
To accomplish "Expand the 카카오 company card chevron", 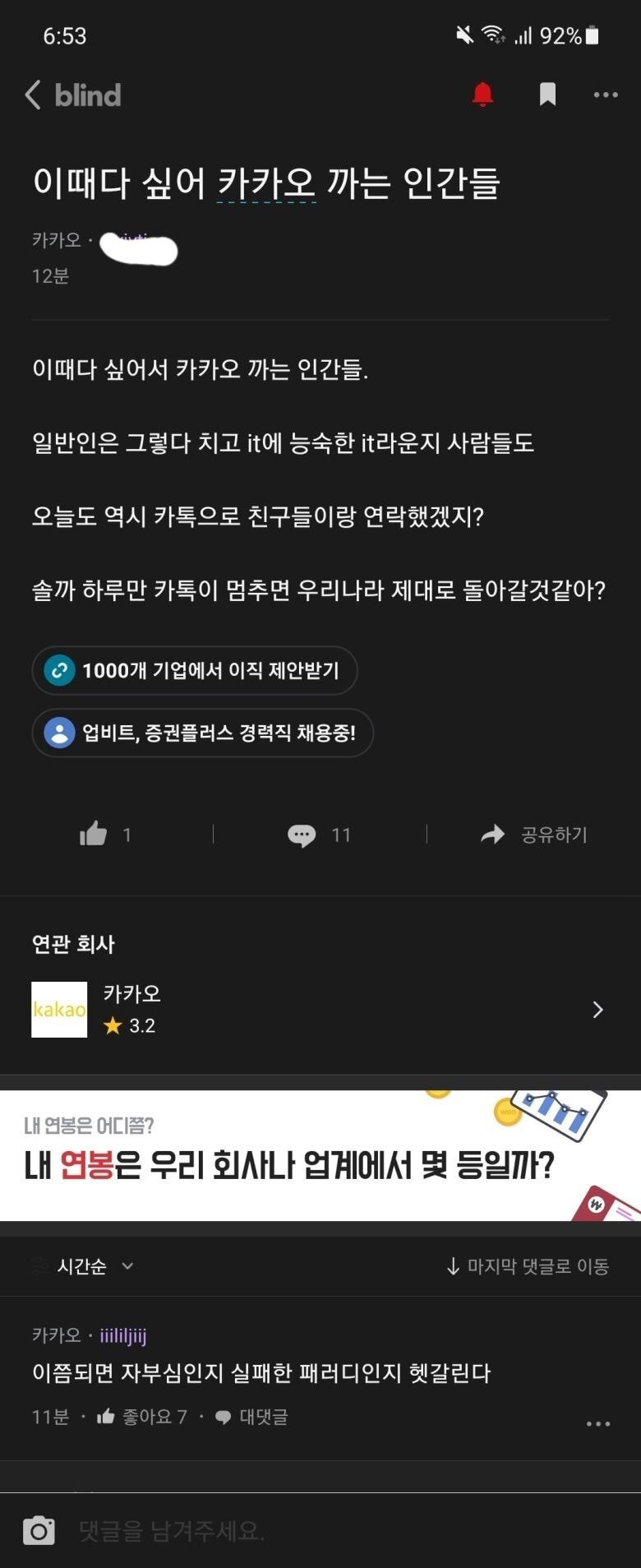I will pos(597,1009).
